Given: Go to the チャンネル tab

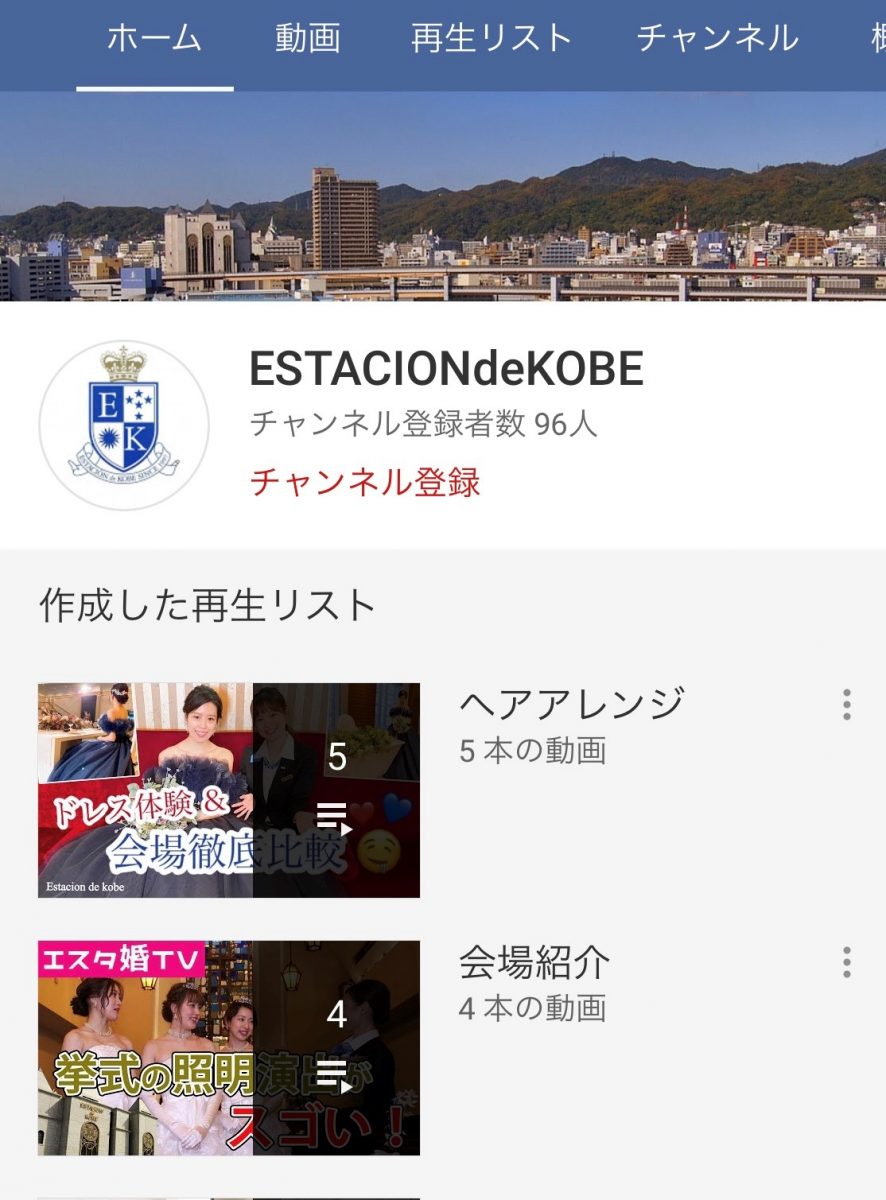Looking at the screenshot, I should [717, 40].
